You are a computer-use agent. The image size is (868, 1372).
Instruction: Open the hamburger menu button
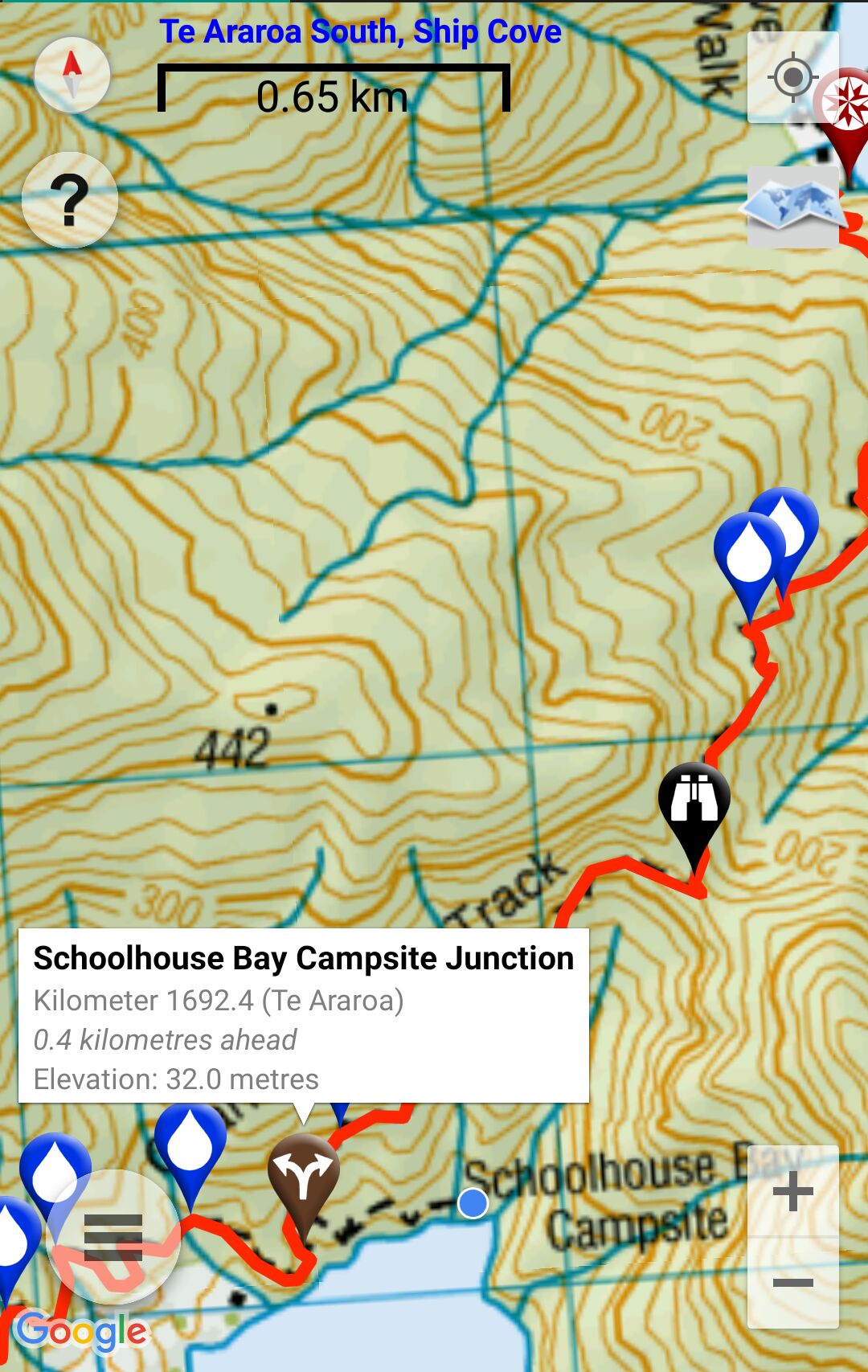tap(113, 1237)
